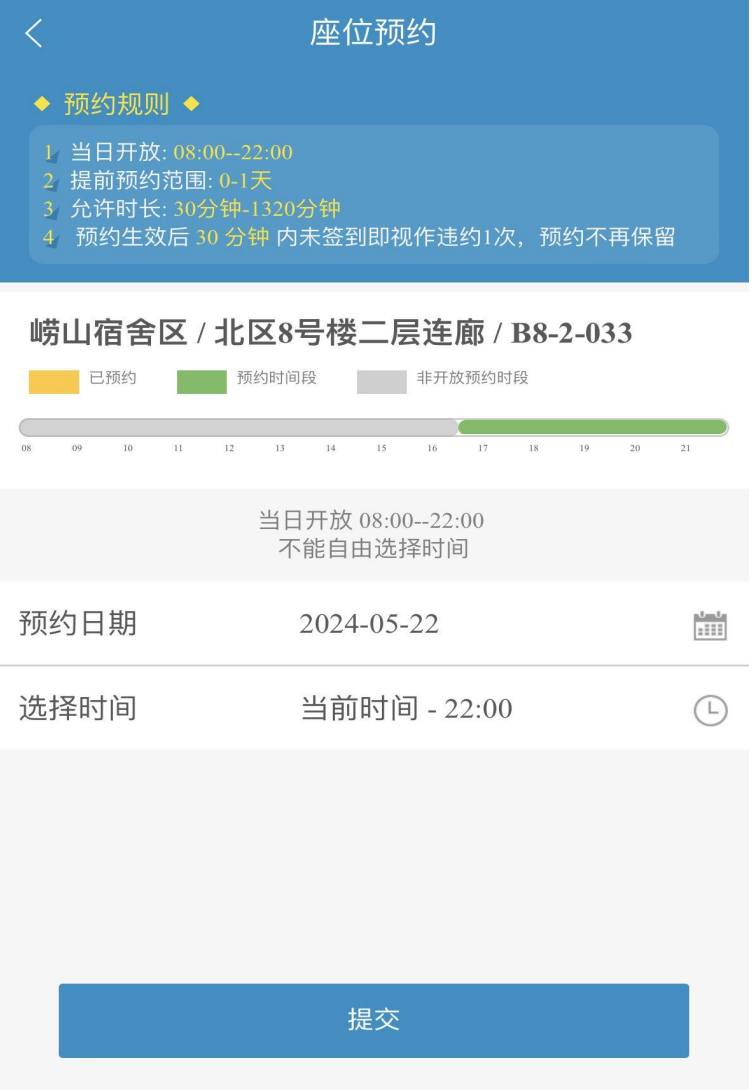Submit the reservation with 提交

tap(373, 1020)
